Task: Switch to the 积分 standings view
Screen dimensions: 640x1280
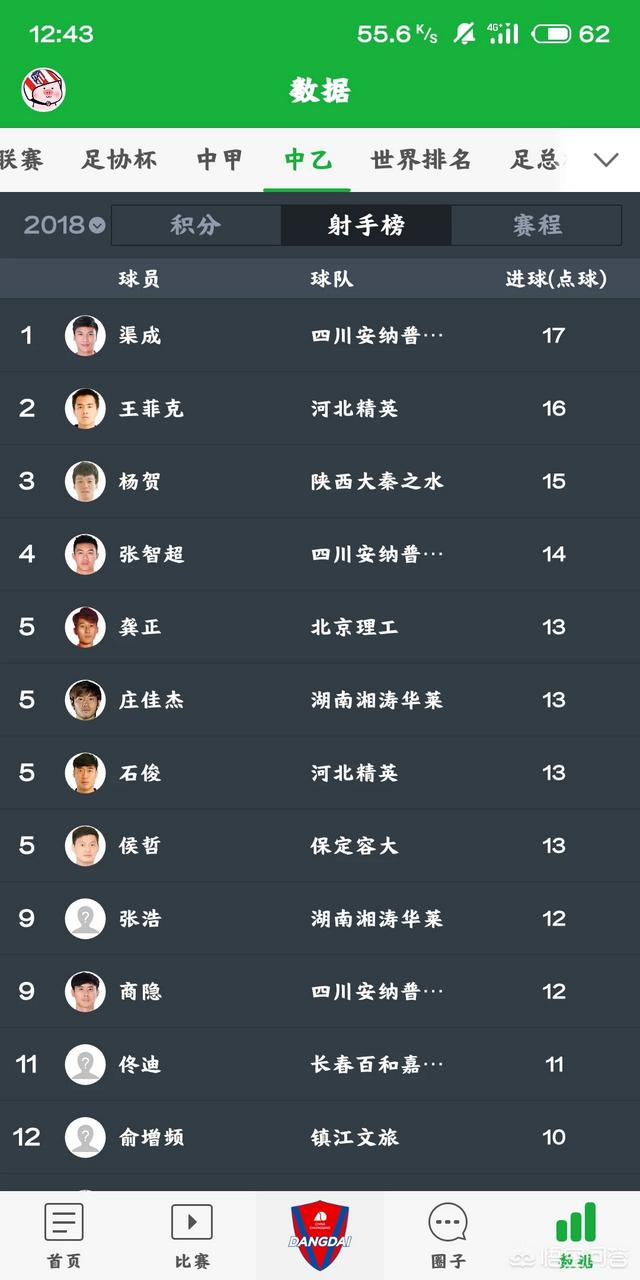Action: click(196, 225)
